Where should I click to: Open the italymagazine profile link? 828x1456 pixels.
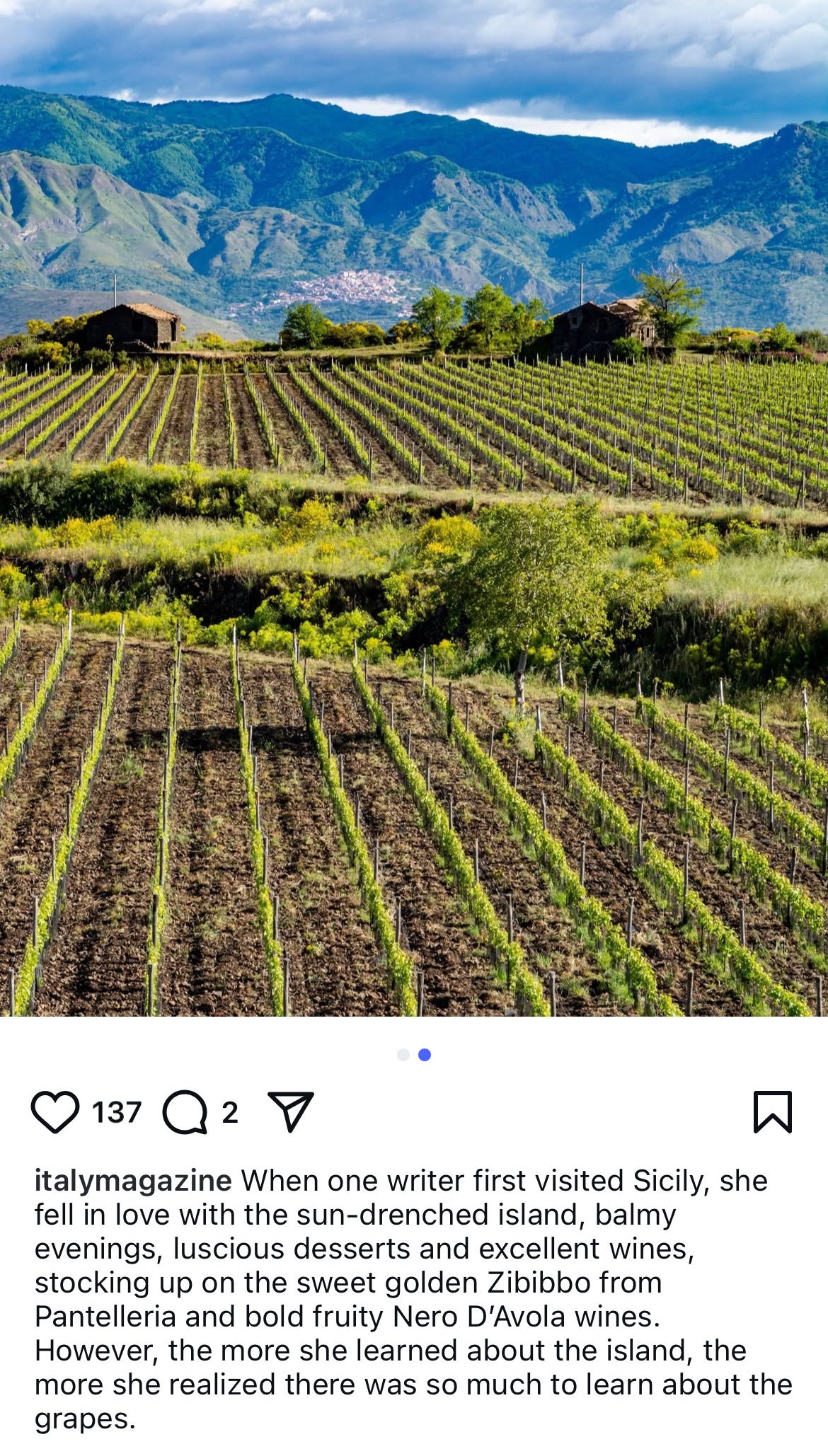tap(133, 1181)
